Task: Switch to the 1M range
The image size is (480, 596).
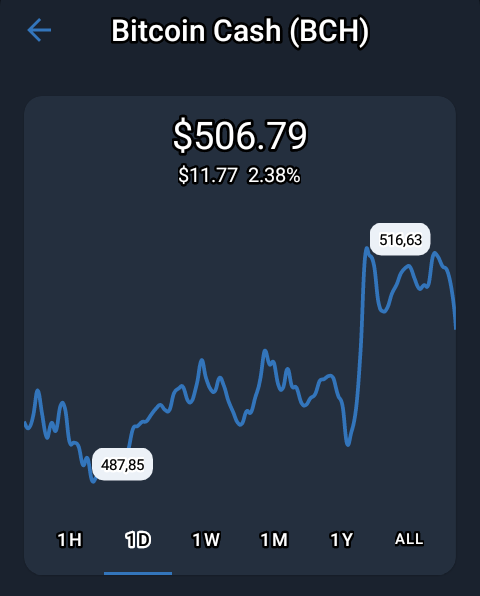Action: tap(274, 539)
